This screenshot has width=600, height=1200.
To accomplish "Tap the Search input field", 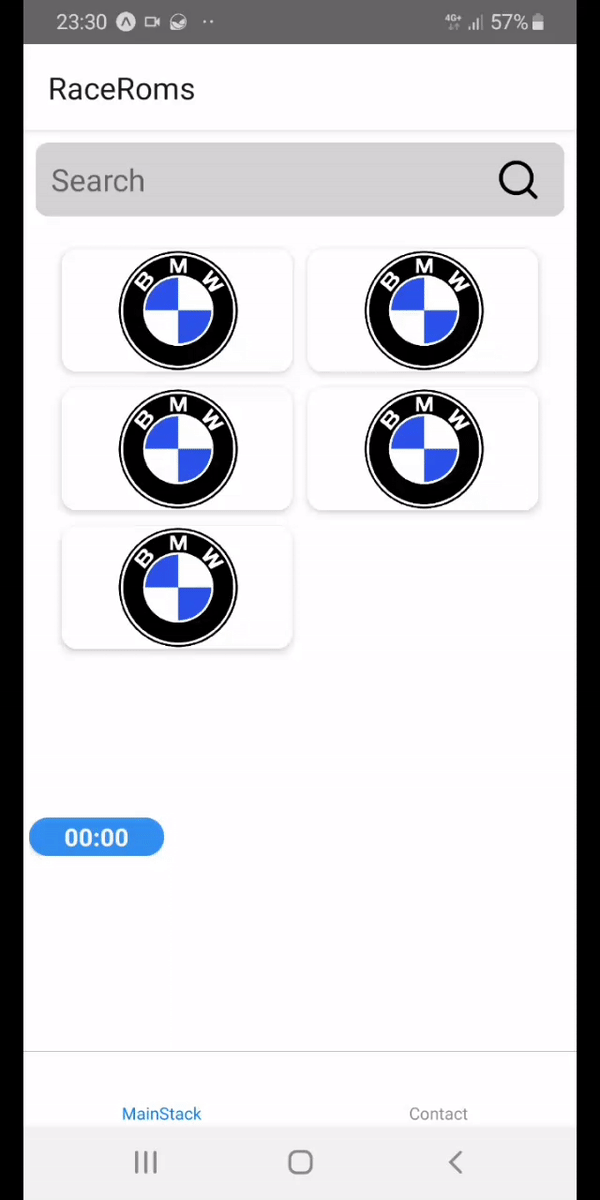I will point(260,180).
